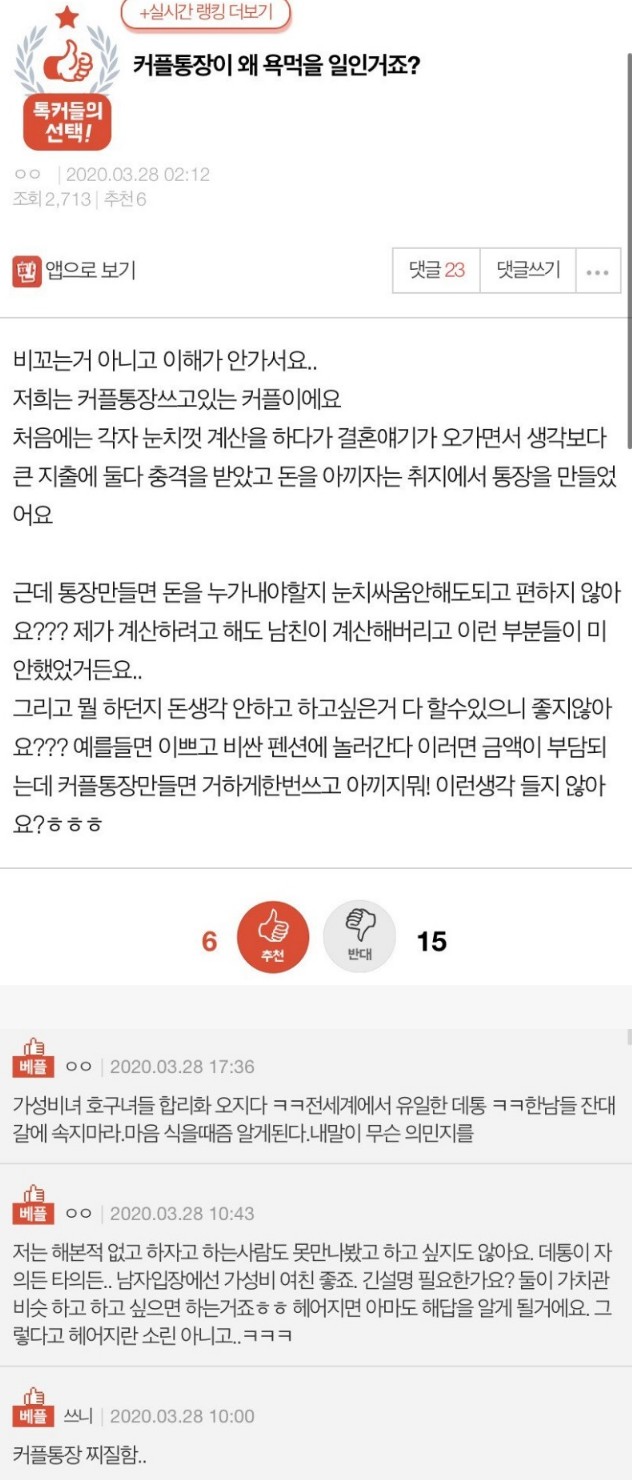632x1480 pixels.
Task: View the 댓글 23 comments
Action: [x=437, y=270]
